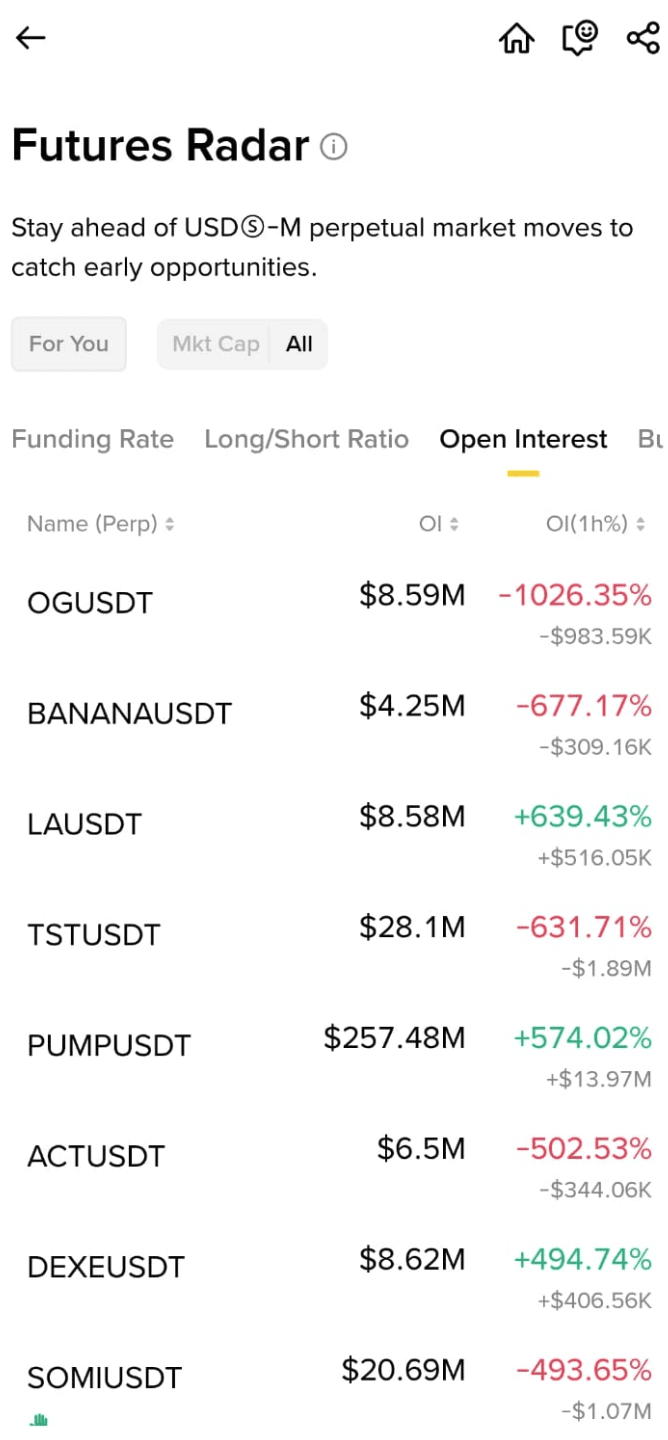This screenshot has width=668, height=1440.
Task: Switch filter to Mkt Cap
Action: point(215,344)
